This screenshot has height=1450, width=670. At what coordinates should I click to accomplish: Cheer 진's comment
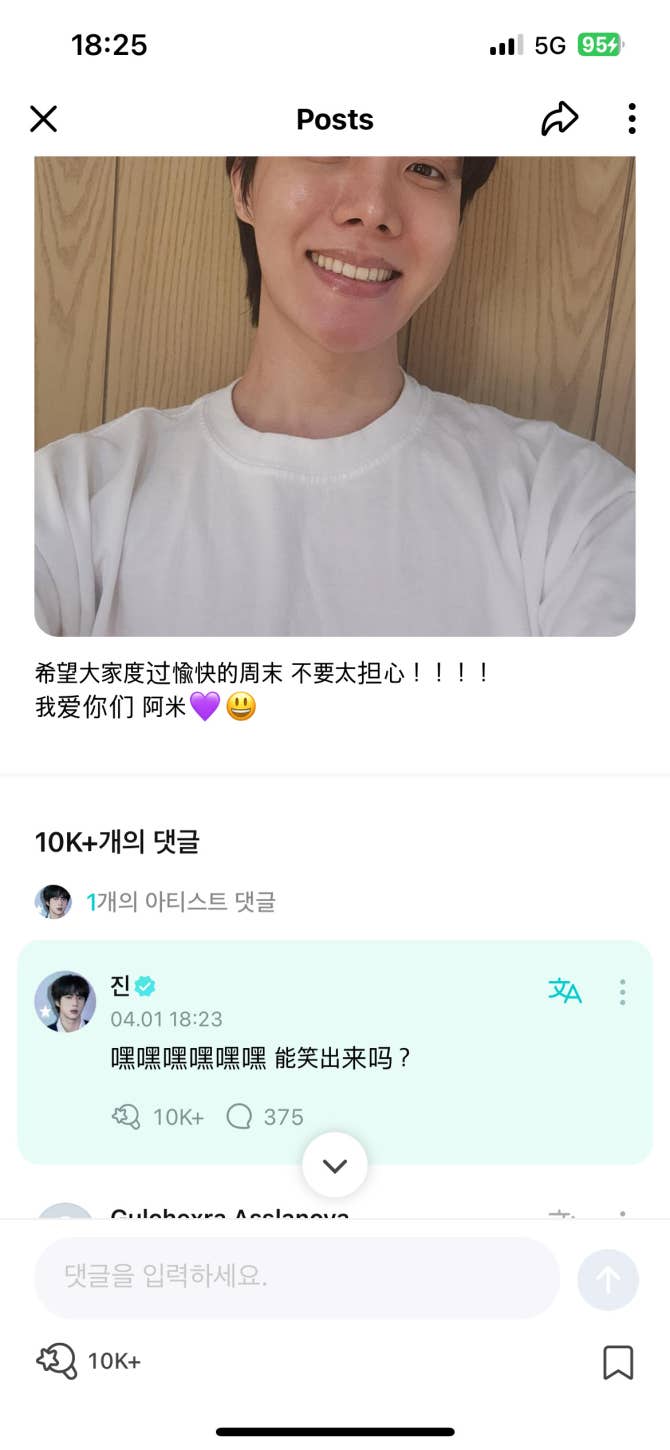pos(127,1116)
